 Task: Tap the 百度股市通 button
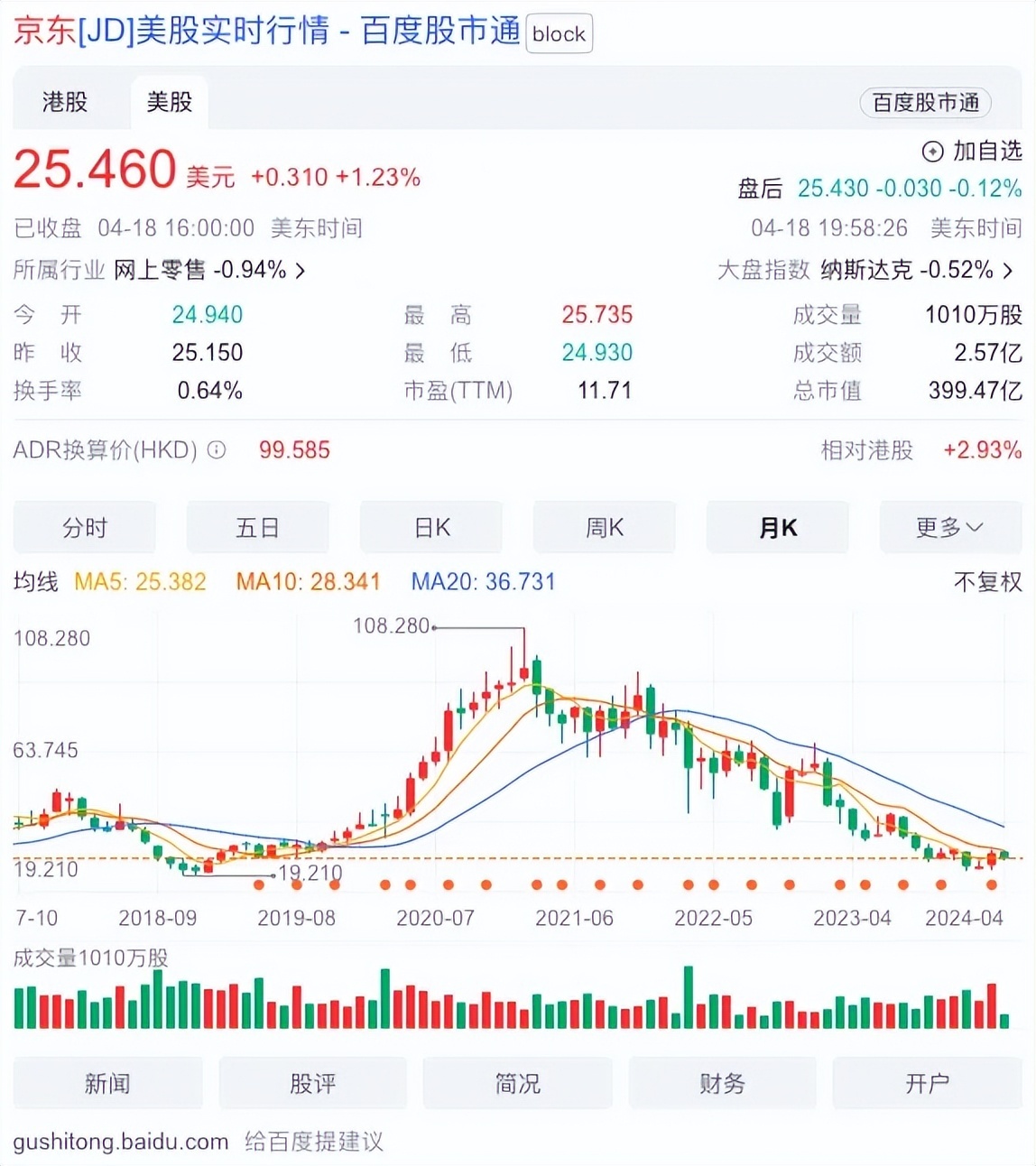click(926, 103)
